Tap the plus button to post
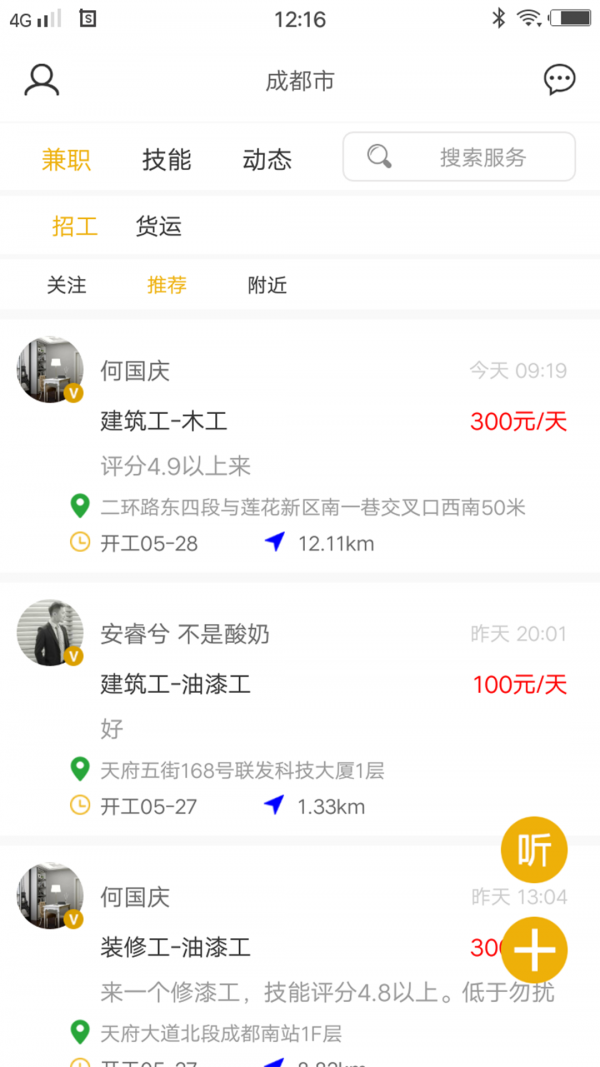600x1067 pixels. pyautogui.click(x=534, y=950)
